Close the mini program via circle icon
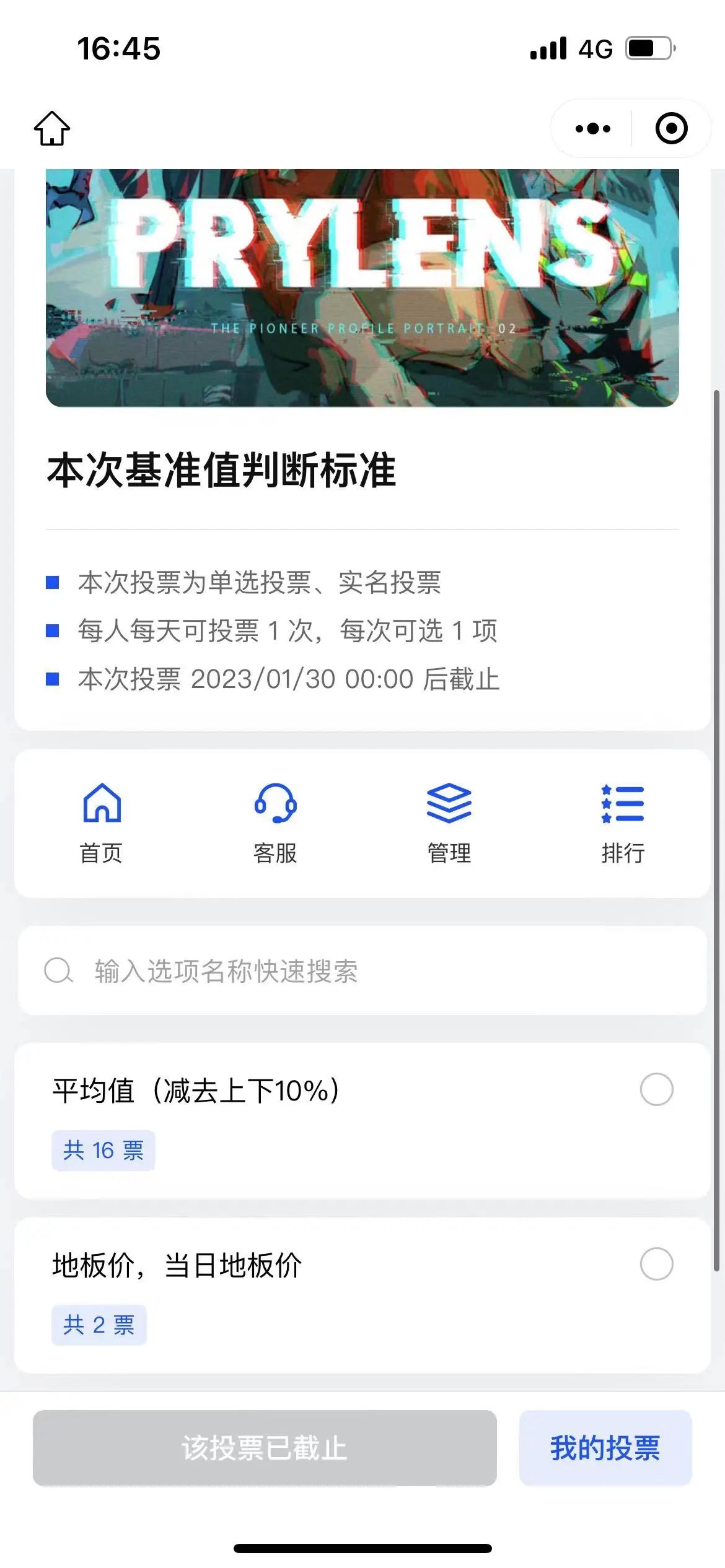Image resolution: width=725 pixels, height=1568 pixels. coord(671,129)
